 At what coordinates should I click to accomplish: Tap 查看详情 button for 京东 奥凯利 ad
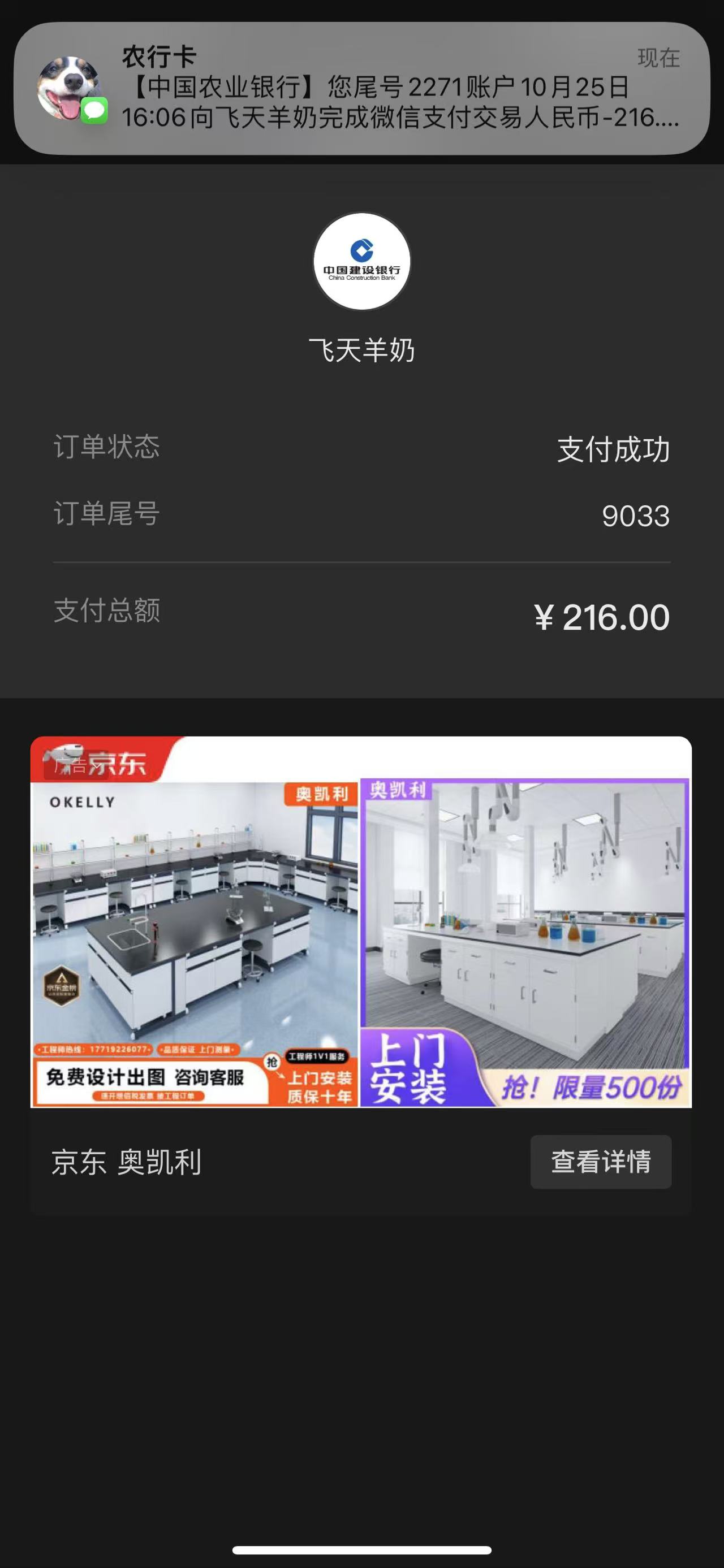click(x=600, y=1162)
